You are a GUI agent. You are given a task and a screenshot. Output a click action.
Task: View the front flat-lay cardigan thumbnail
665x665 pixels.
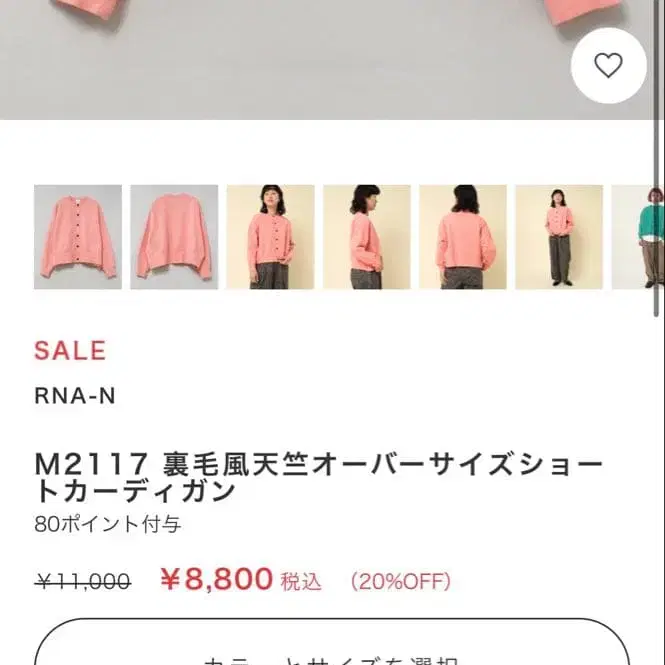pos(78,237)
